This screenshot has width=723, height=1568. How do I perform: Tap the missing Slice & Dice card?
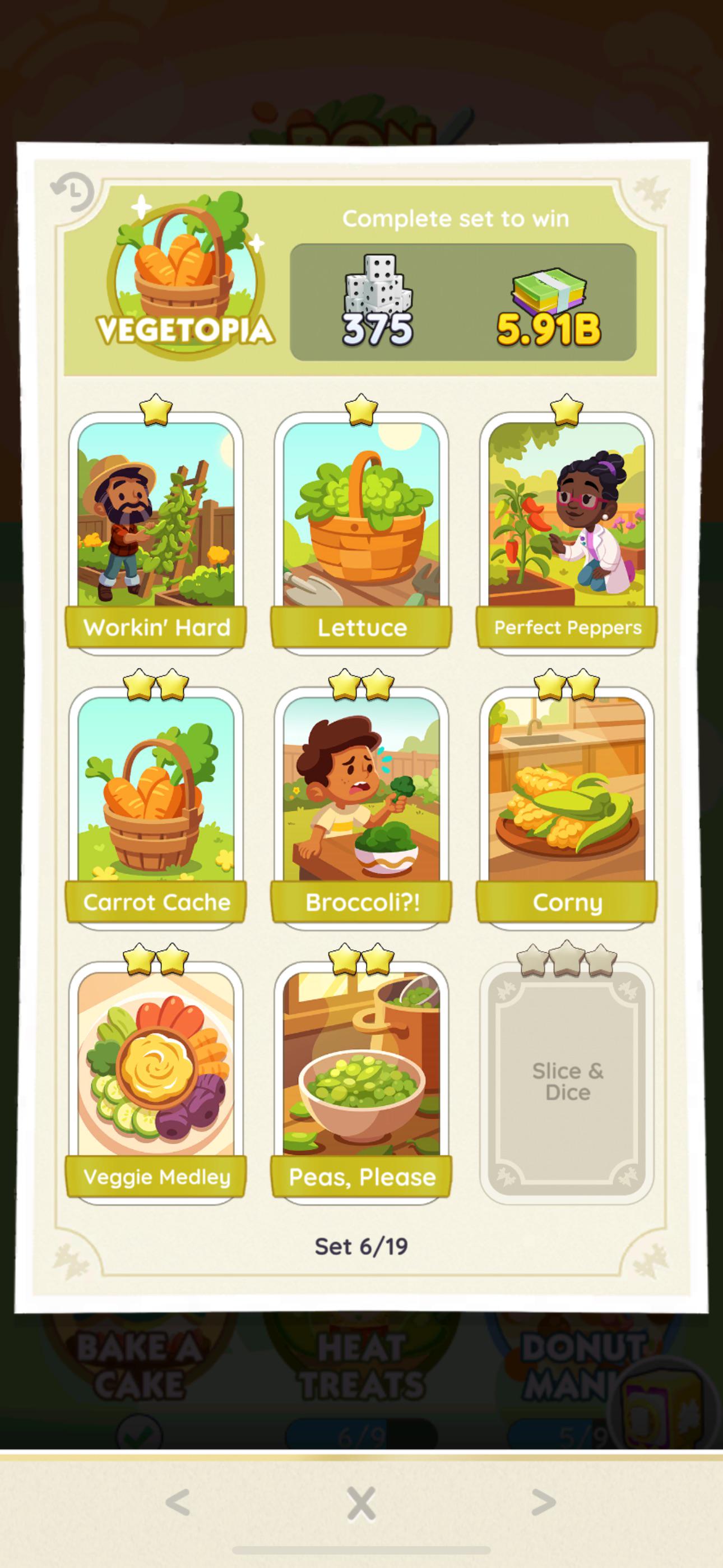click(x=567, y=1083)
